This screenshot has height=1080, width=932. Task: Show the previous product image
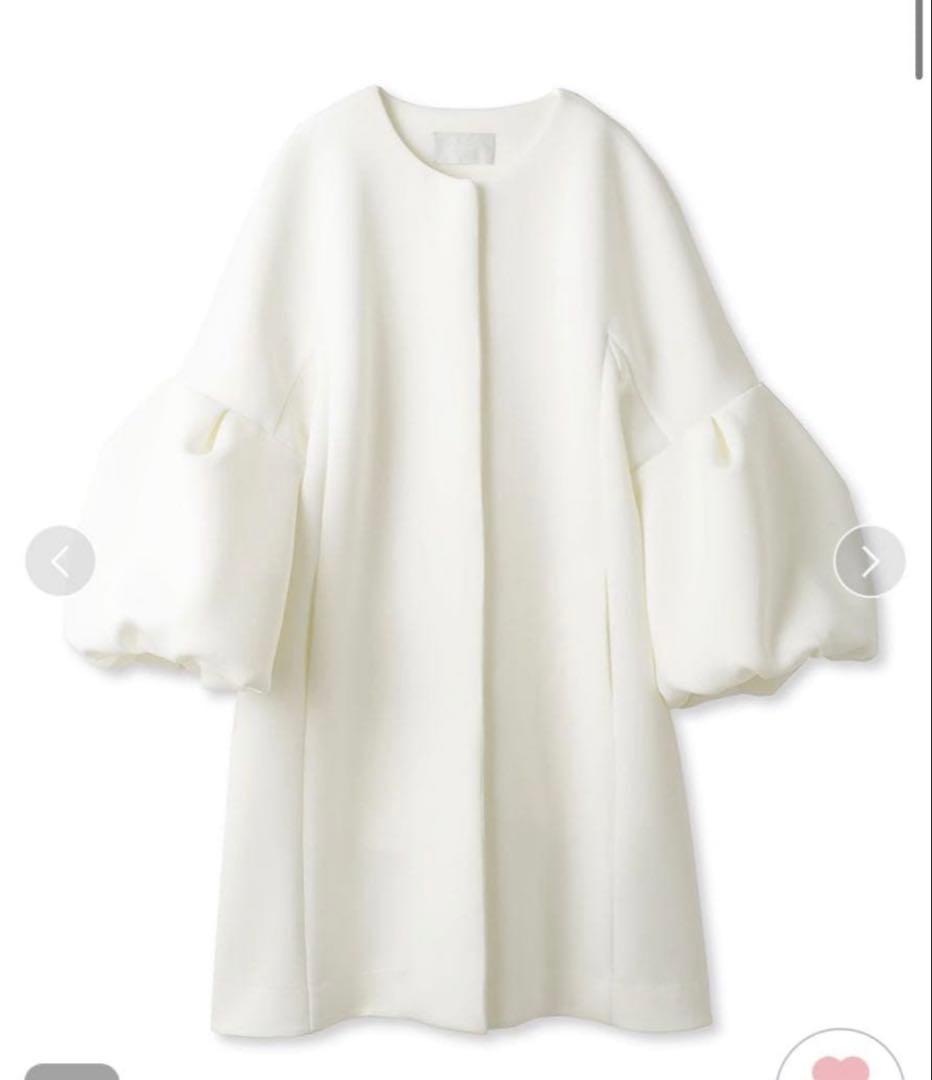point(60,561)
